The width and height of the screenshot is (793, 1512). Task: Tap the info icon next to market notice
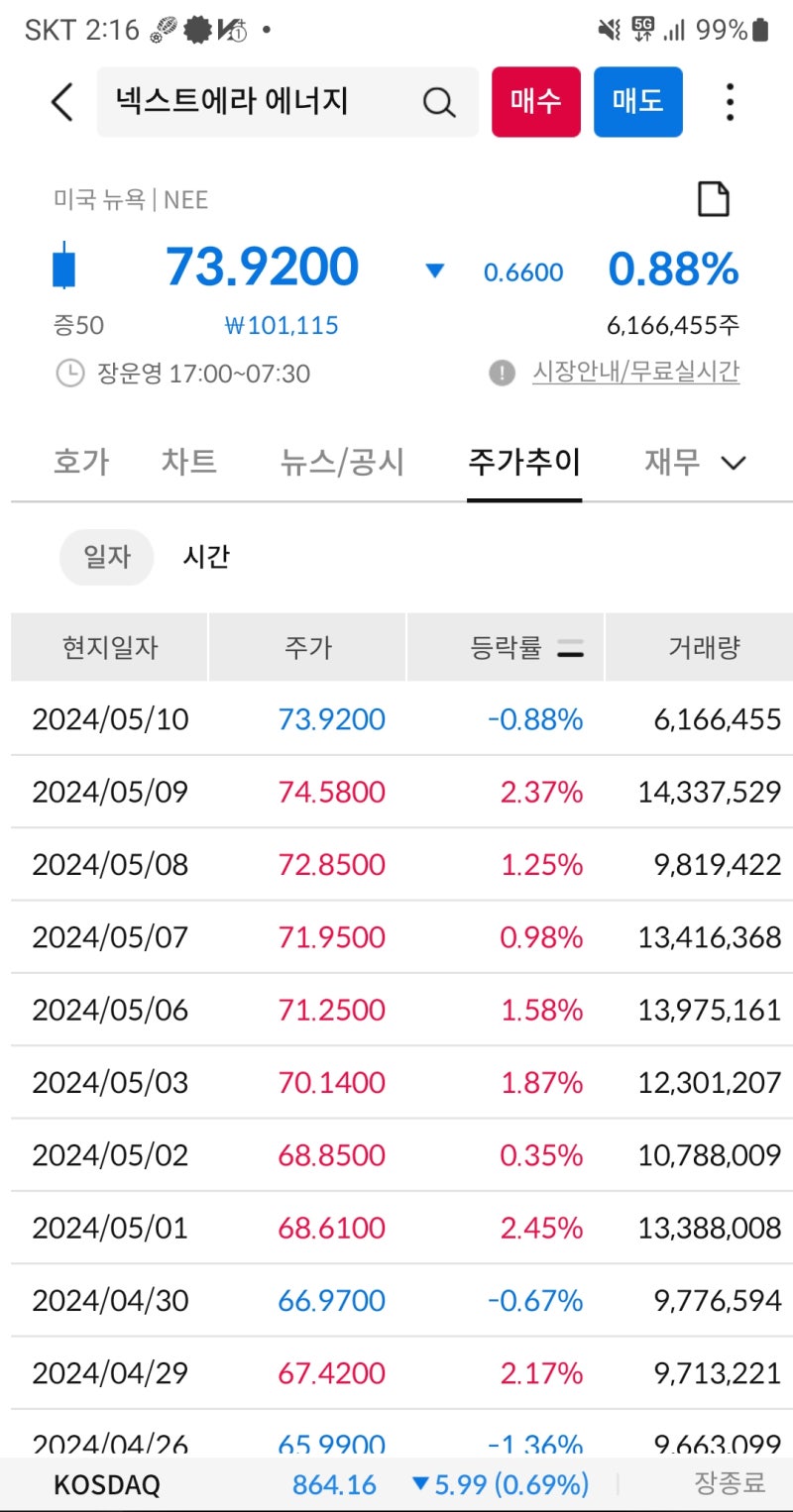503,373
